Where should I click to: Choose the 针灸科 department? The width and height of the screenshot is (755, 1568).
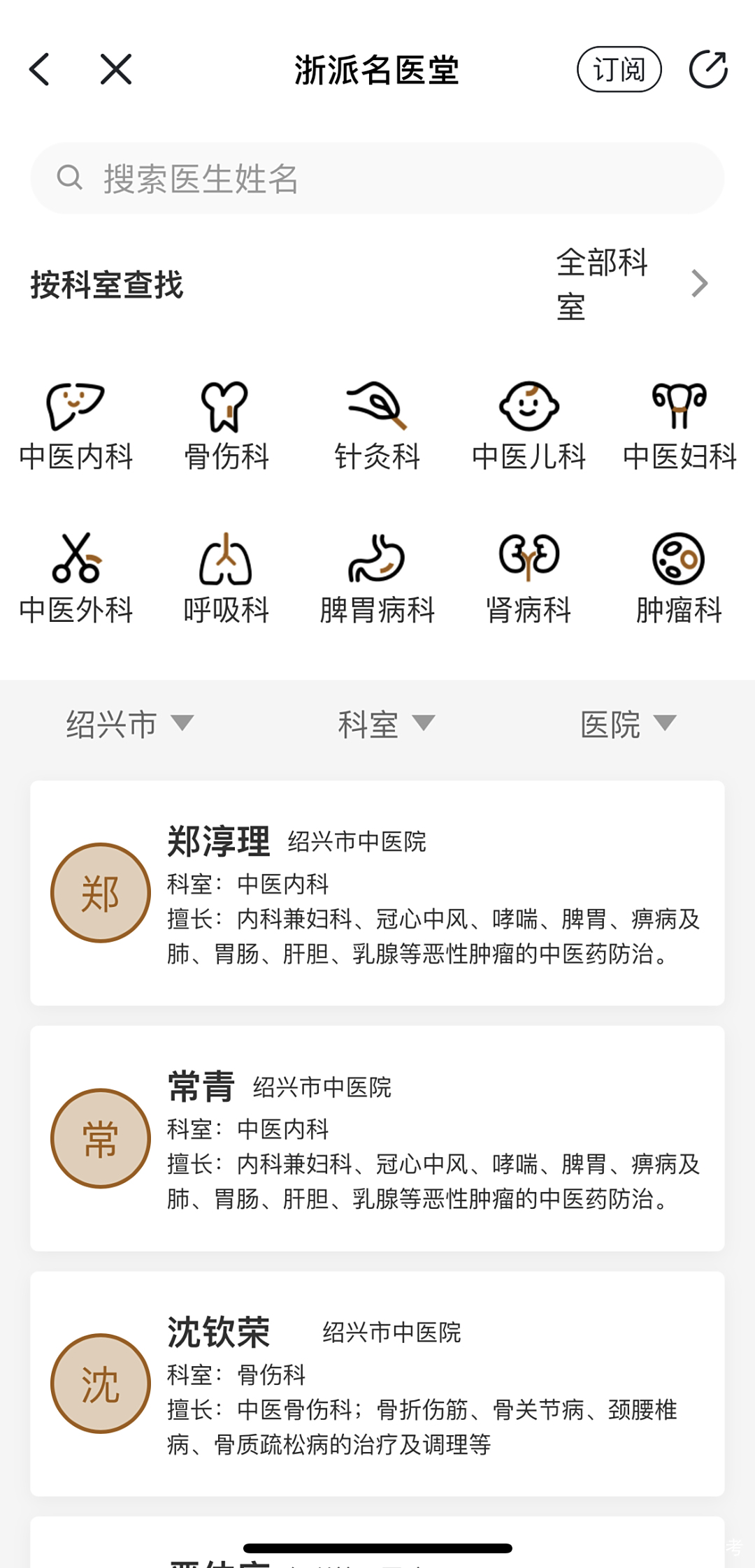(x=377, y=426)
